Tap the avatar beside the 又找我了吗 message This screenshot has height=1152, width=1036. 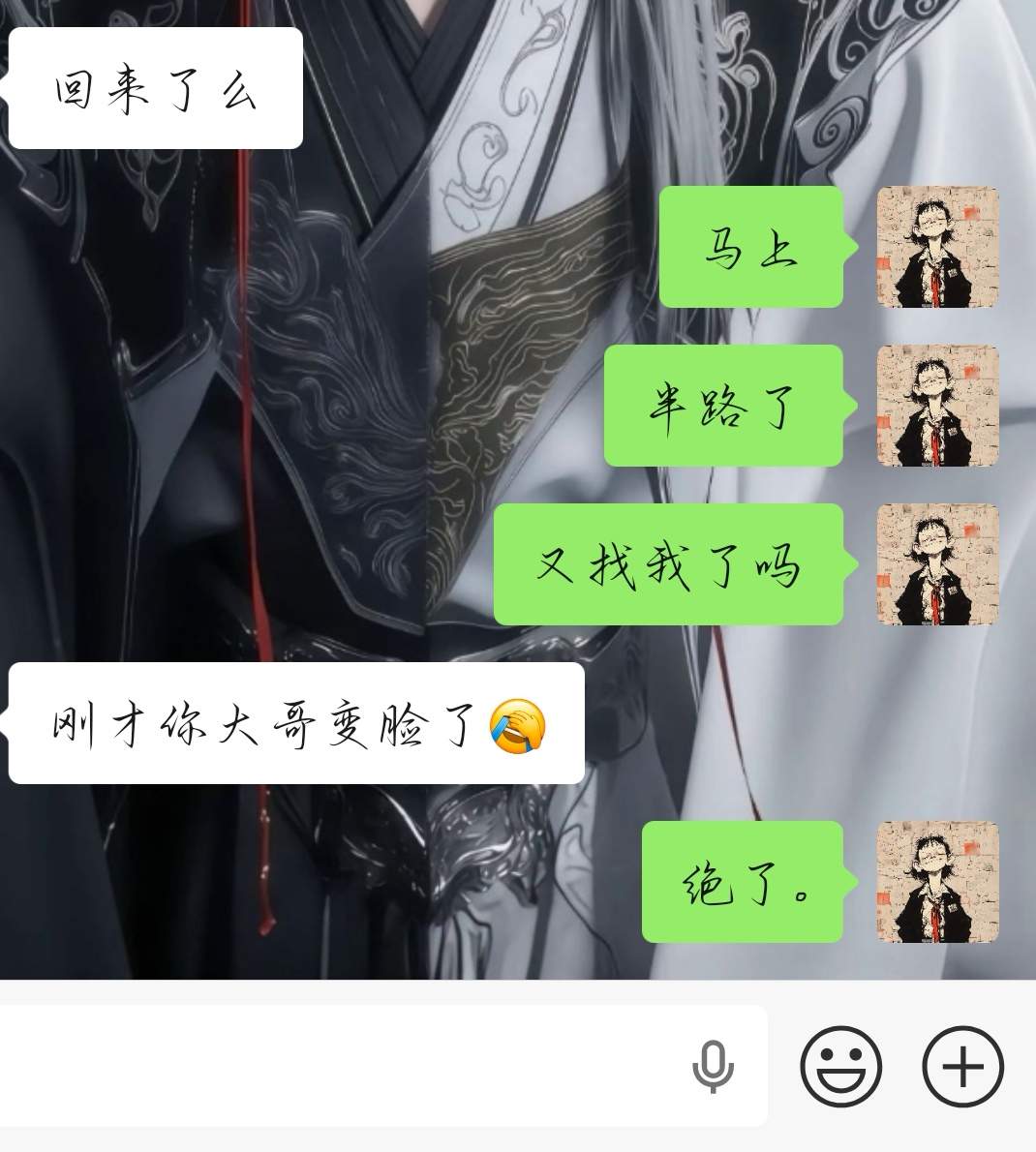[937, 564]
